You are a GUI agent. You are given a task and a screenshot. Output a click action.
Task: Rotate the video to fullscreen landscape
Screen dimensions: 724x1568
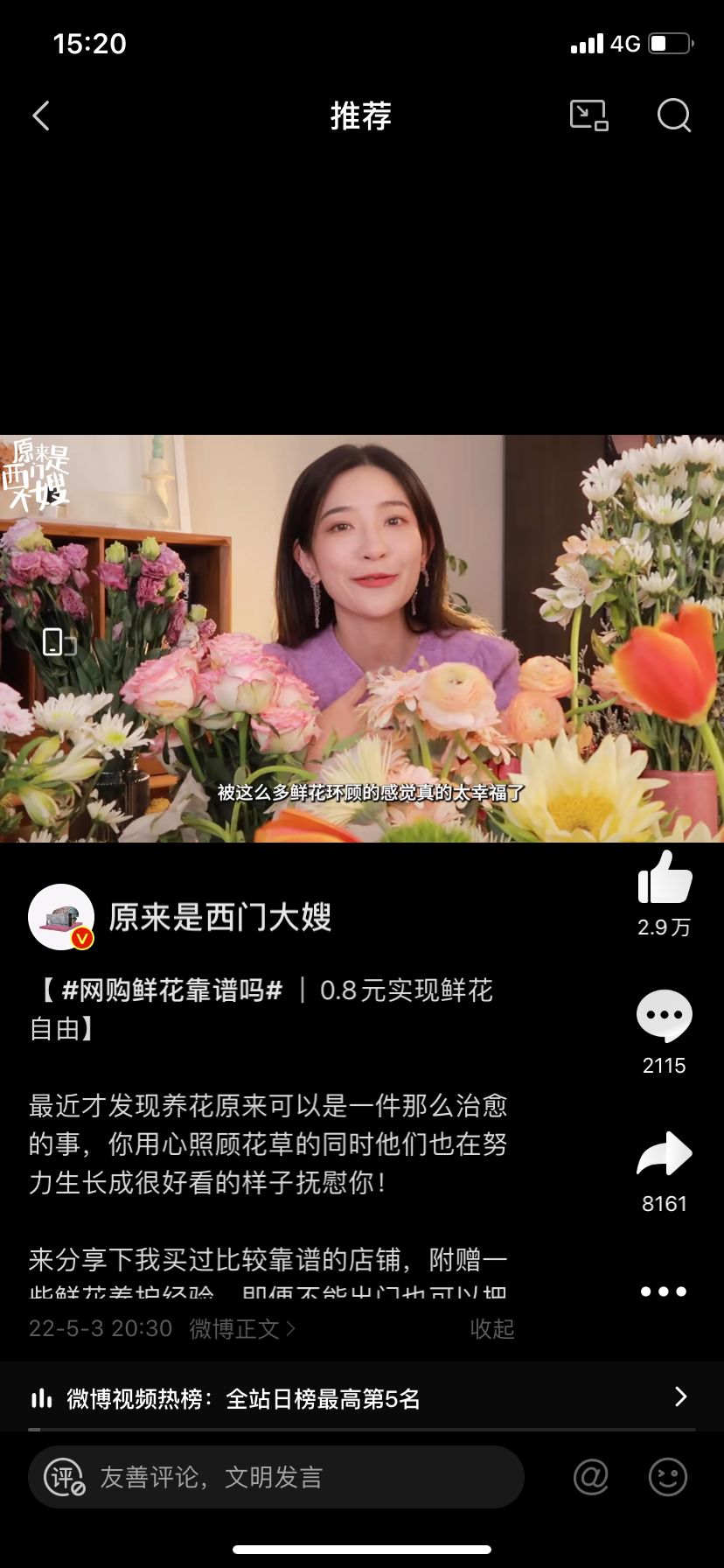59,642
